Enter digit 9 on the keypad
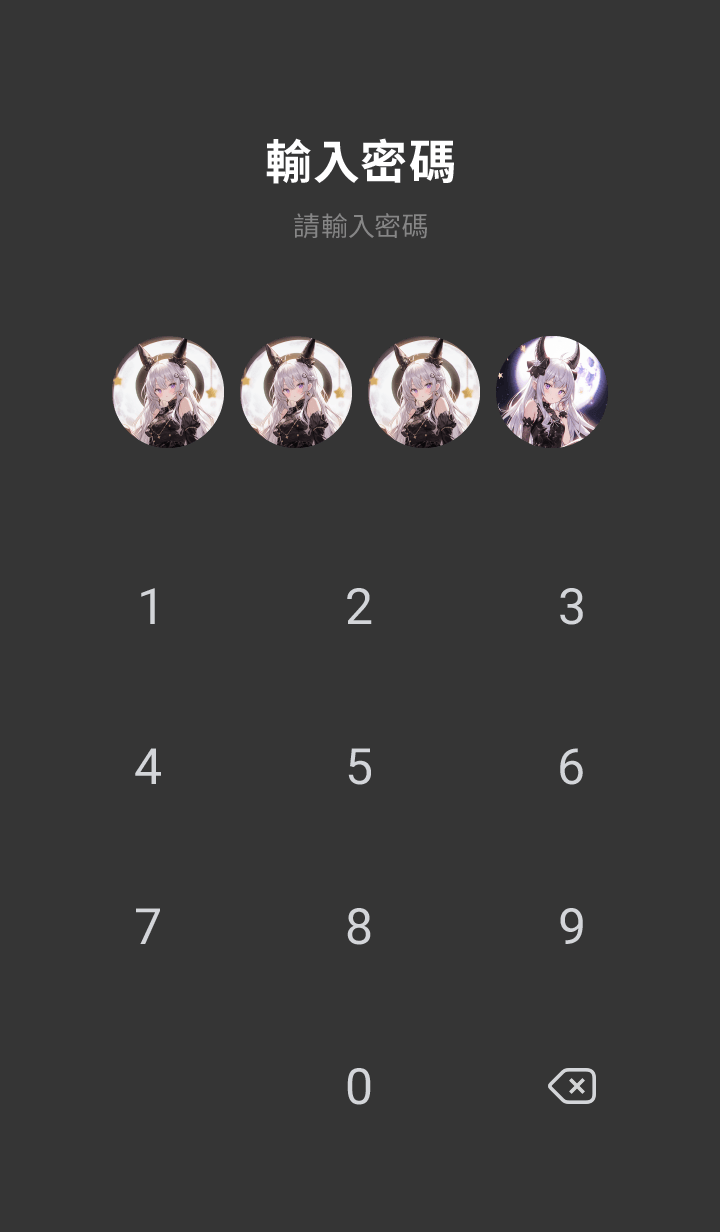The width and height of the screenshot is (720, 1232). click(571, 927)
